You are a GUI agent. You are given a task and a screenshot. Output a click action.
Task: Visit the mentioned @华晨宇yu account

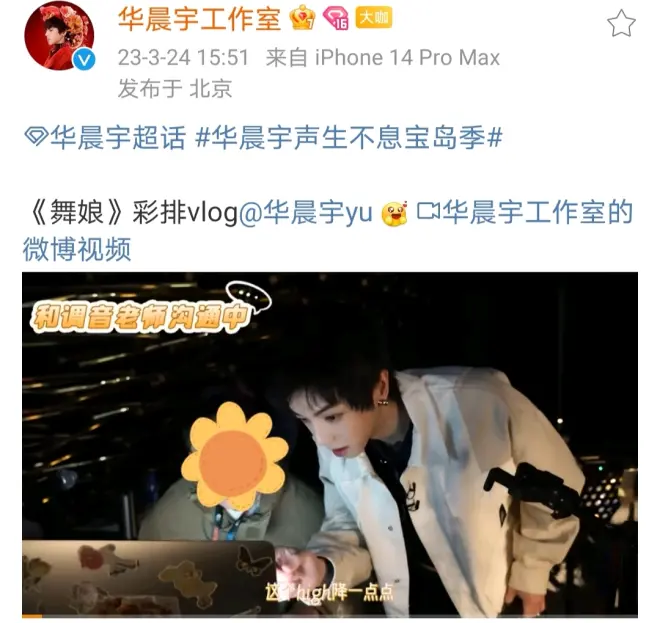coord(303,213)
